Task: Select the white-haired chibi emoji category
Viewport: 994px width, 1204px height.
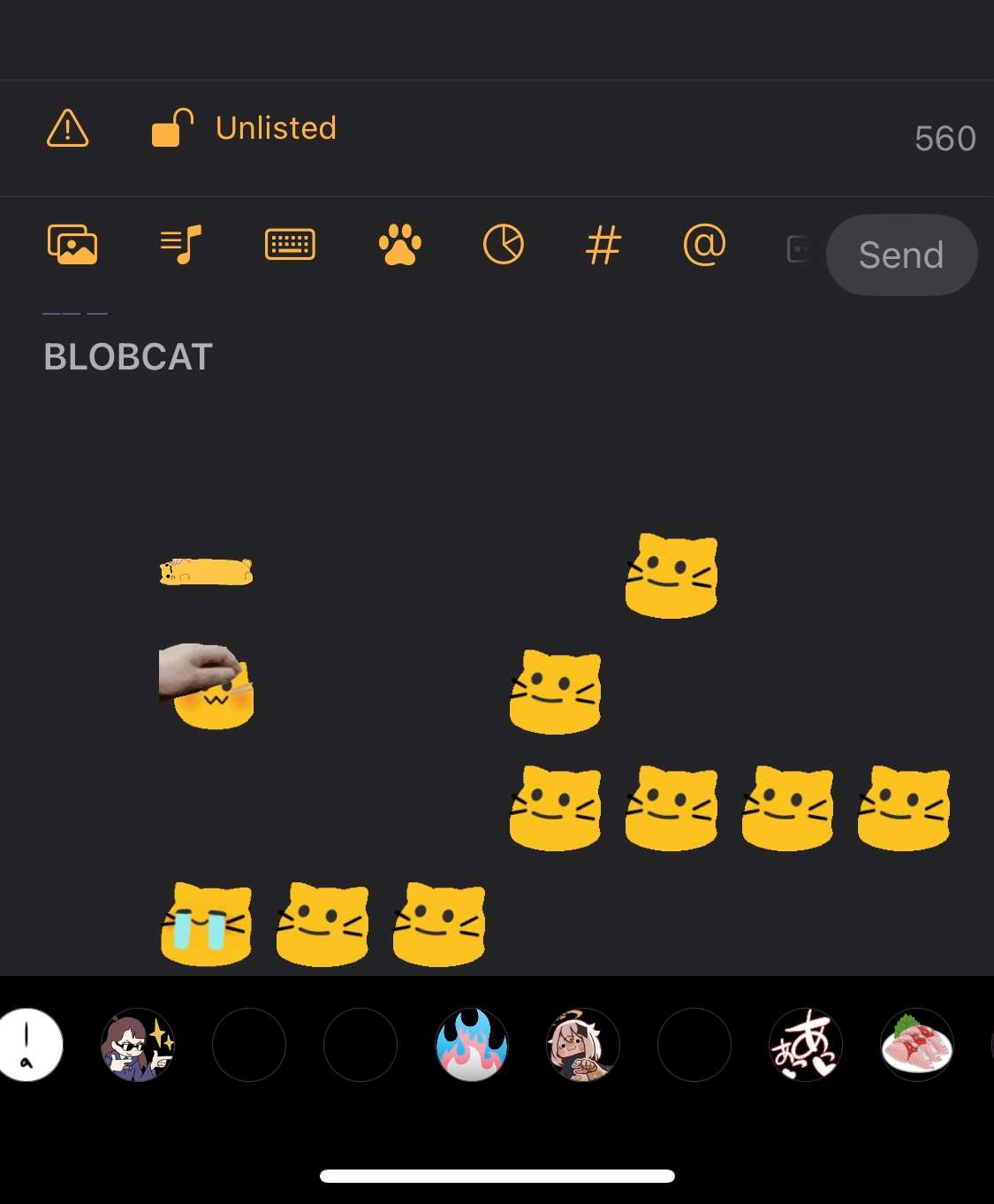Action: [583, 1045]
